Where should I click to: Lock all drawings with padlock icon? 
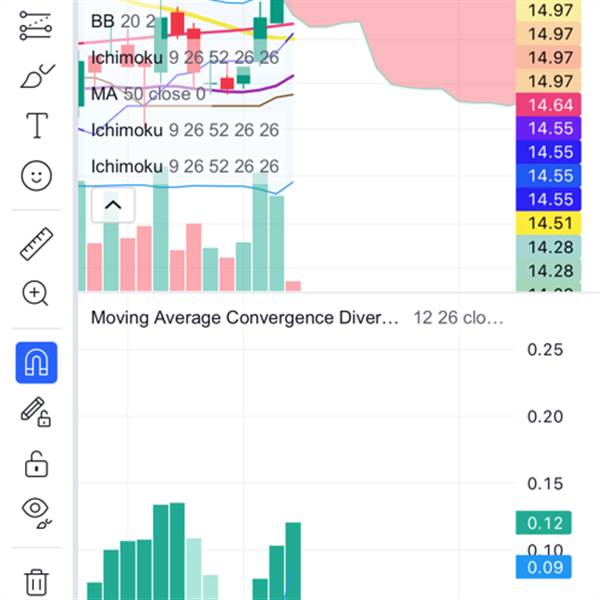point(37,464)
